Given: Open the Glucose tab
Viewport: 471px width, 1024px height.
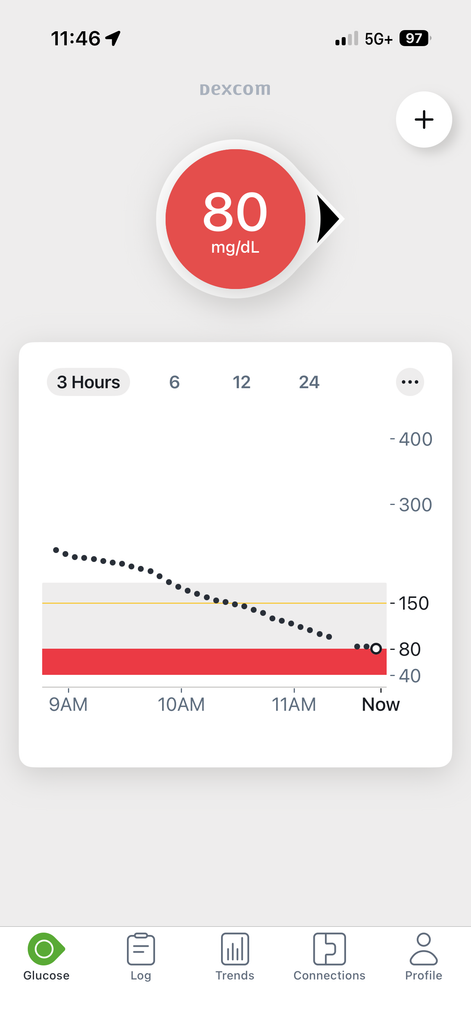Looking at the screenshot, I should [x=46, y=957].
